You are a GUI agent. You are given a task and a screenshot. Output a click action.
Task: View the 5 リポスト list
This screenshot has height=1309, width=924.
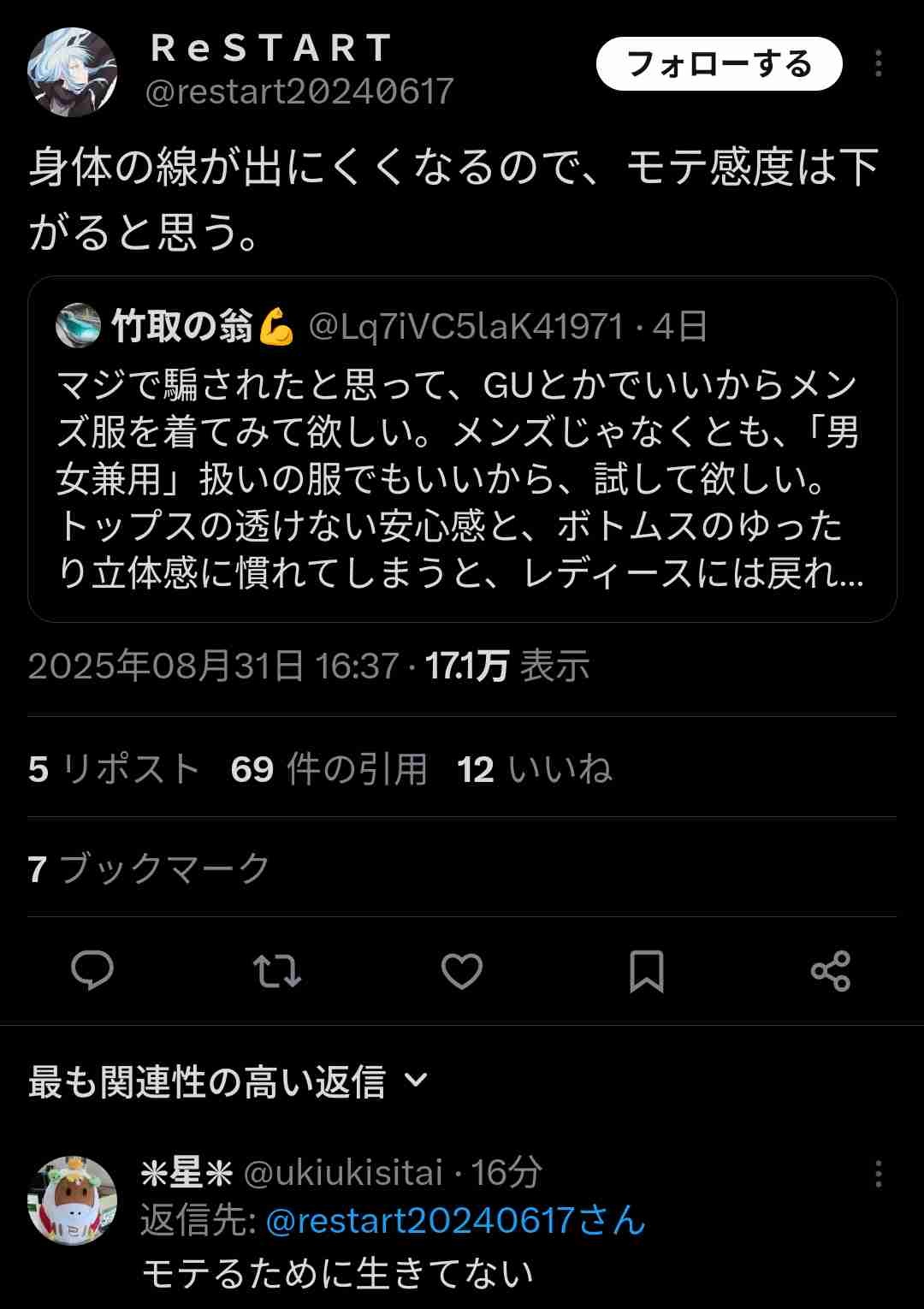114,768
